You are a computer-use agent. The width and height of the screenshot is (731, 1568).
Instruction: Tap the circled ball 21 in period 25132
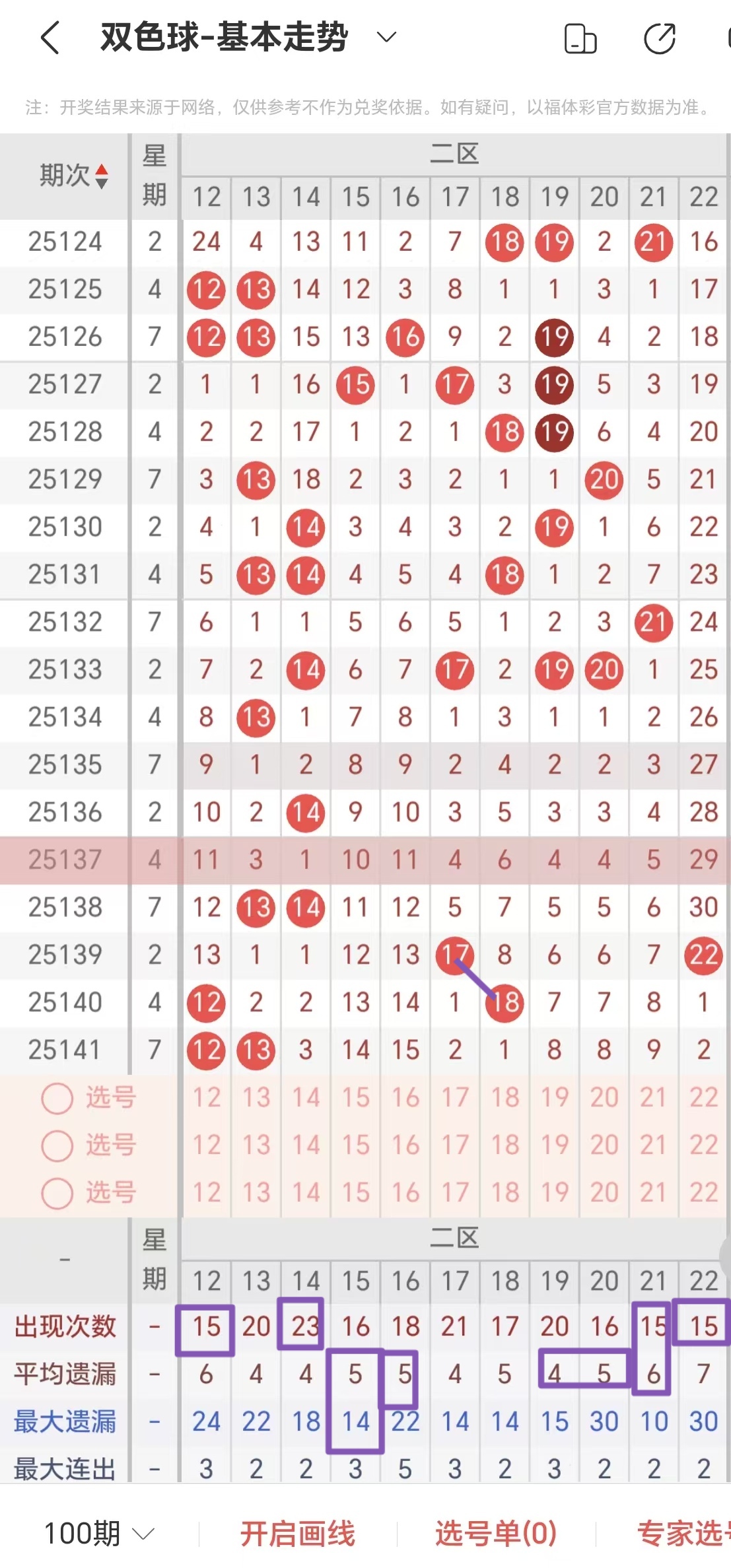pos(653,622)
